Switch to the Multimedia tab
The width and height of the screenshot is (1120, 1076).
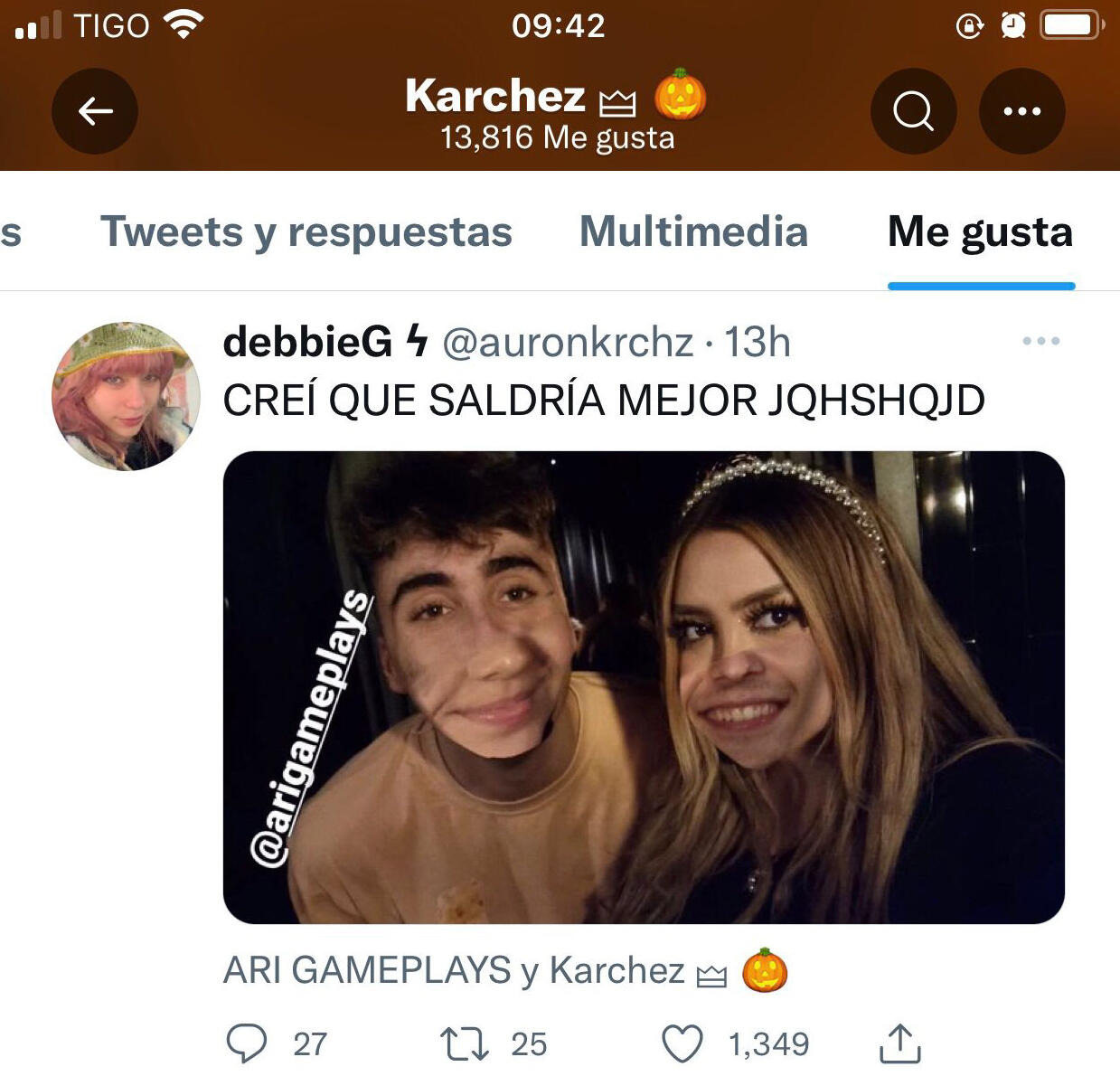693,231
